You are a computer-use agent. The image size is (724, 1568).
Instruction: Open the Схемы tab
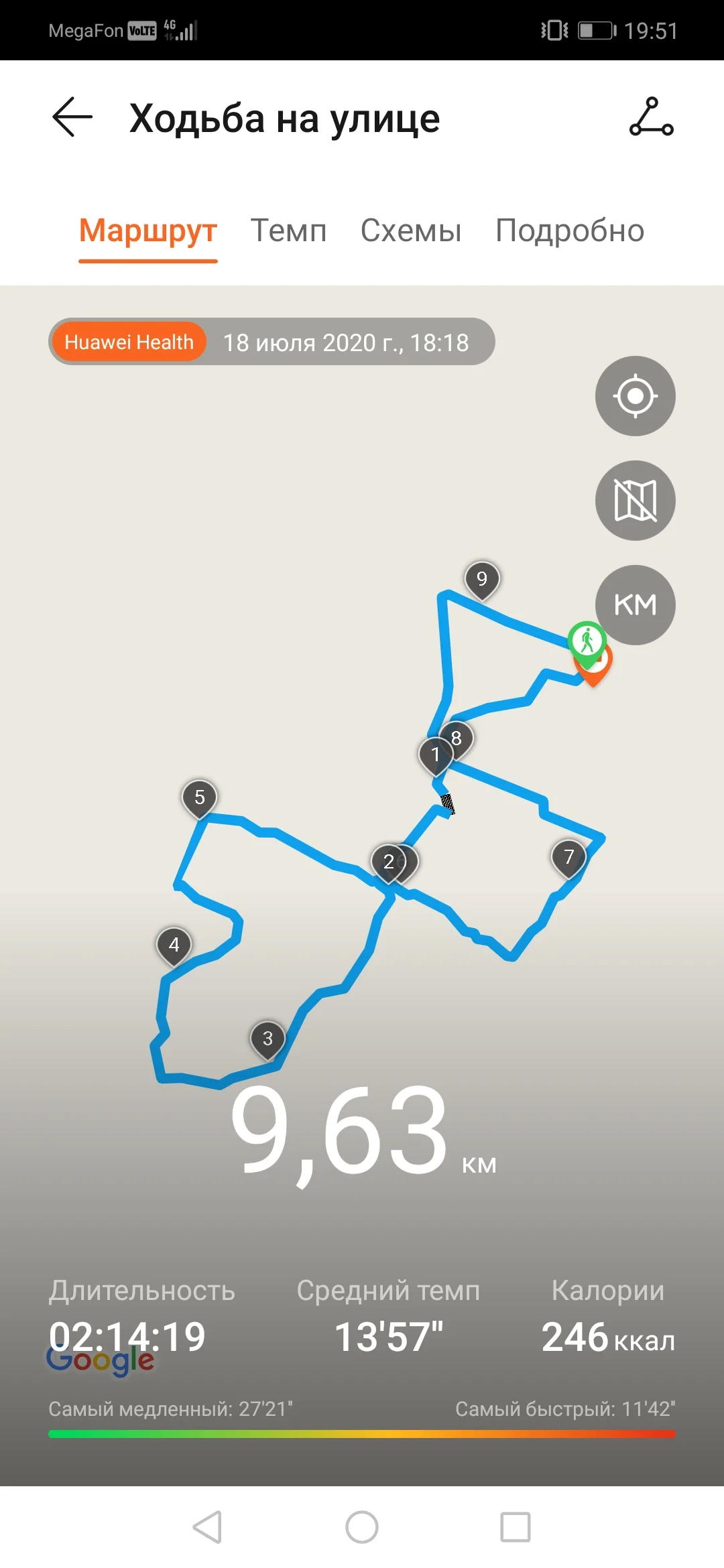click(411, 231)
